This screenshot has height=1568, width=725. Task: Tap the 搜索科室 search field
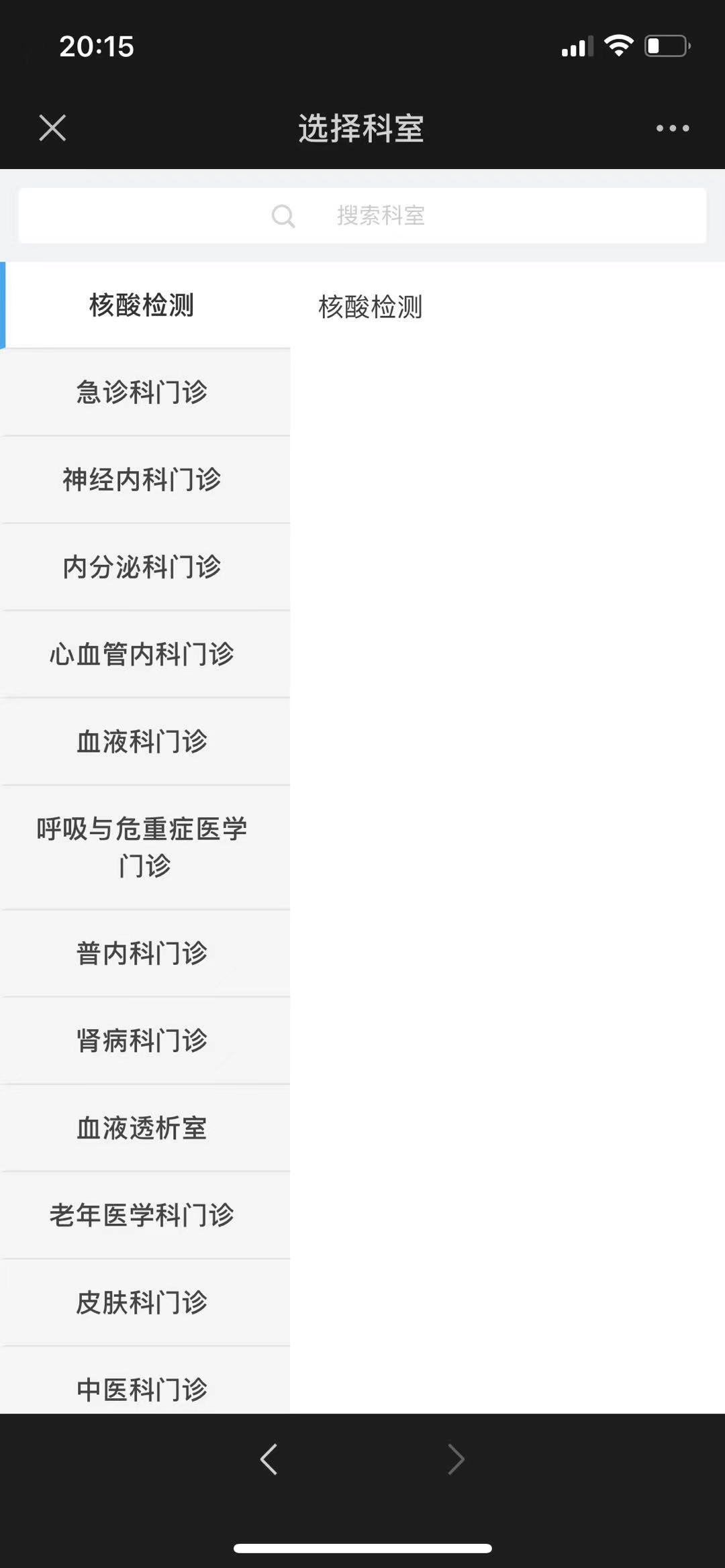point(362,215)
